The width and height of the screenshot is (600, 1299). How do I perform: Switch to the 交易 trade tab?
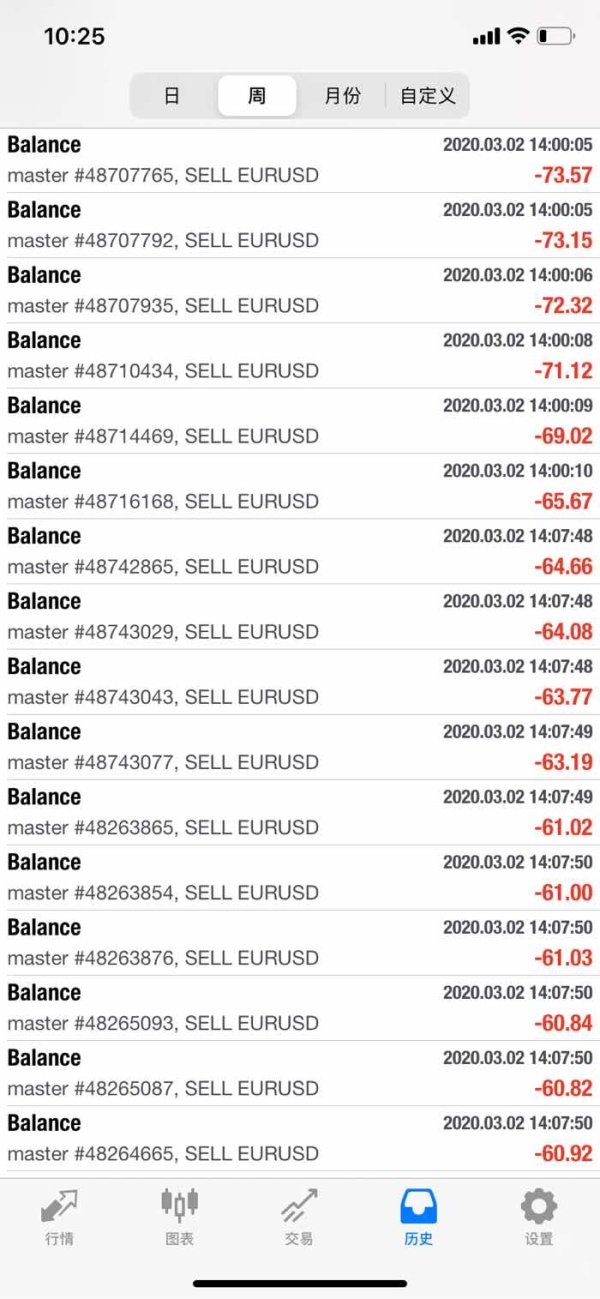tap(299, 1217)
